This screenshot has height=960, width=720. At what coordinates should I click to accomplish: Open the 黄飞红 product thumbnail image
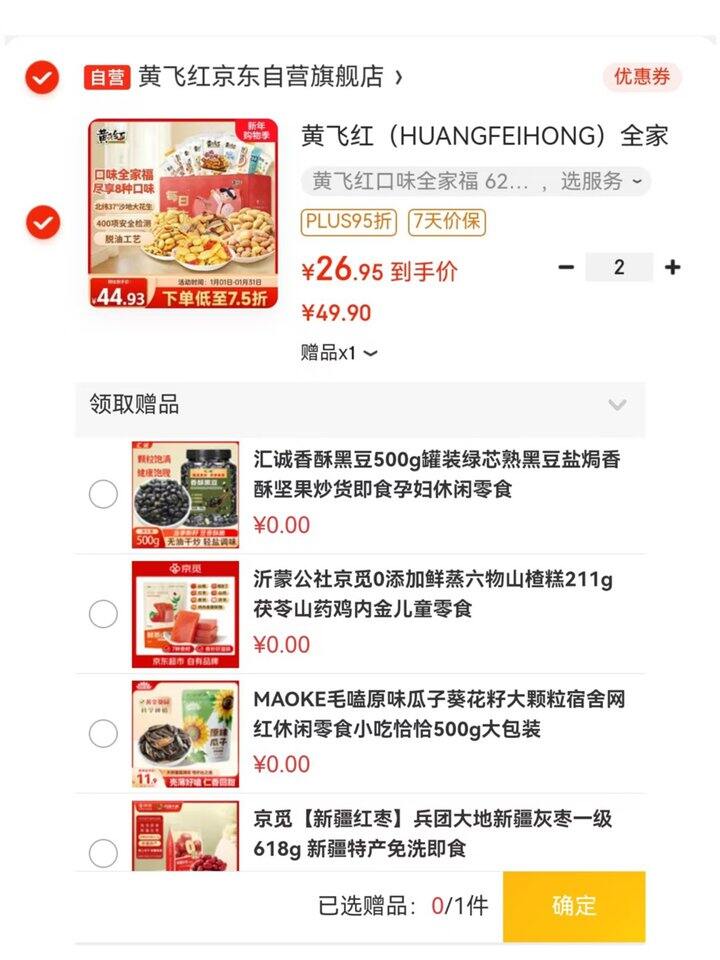186,214
